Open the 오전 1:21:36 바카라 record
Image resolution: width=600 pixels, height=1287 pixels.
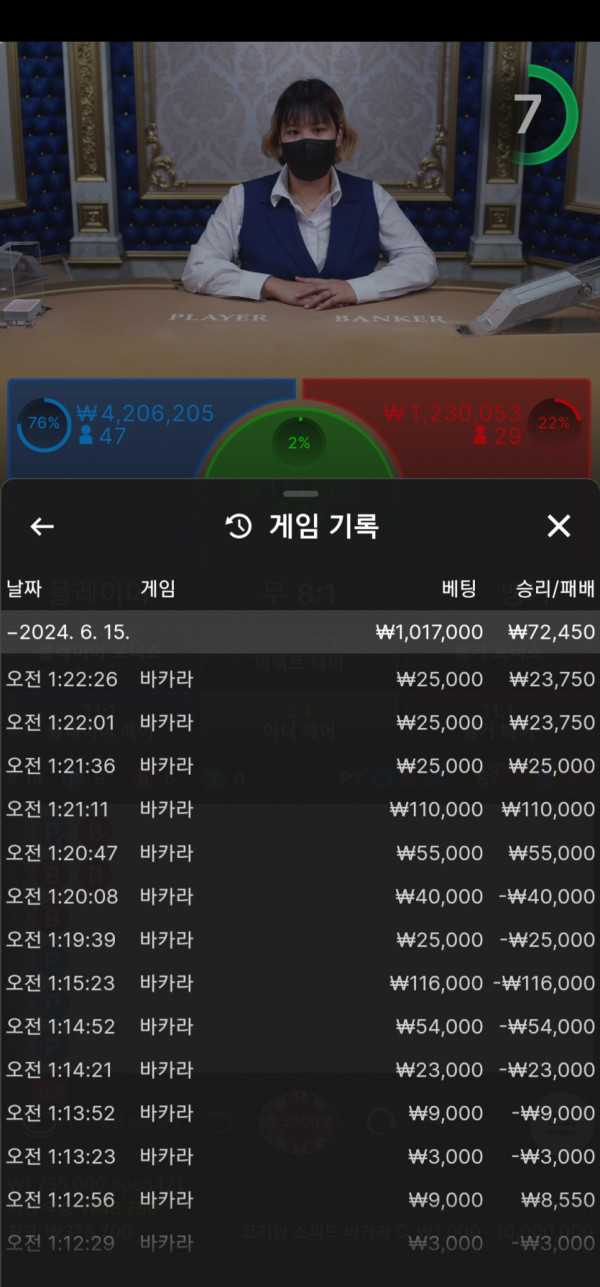point(300,766)
